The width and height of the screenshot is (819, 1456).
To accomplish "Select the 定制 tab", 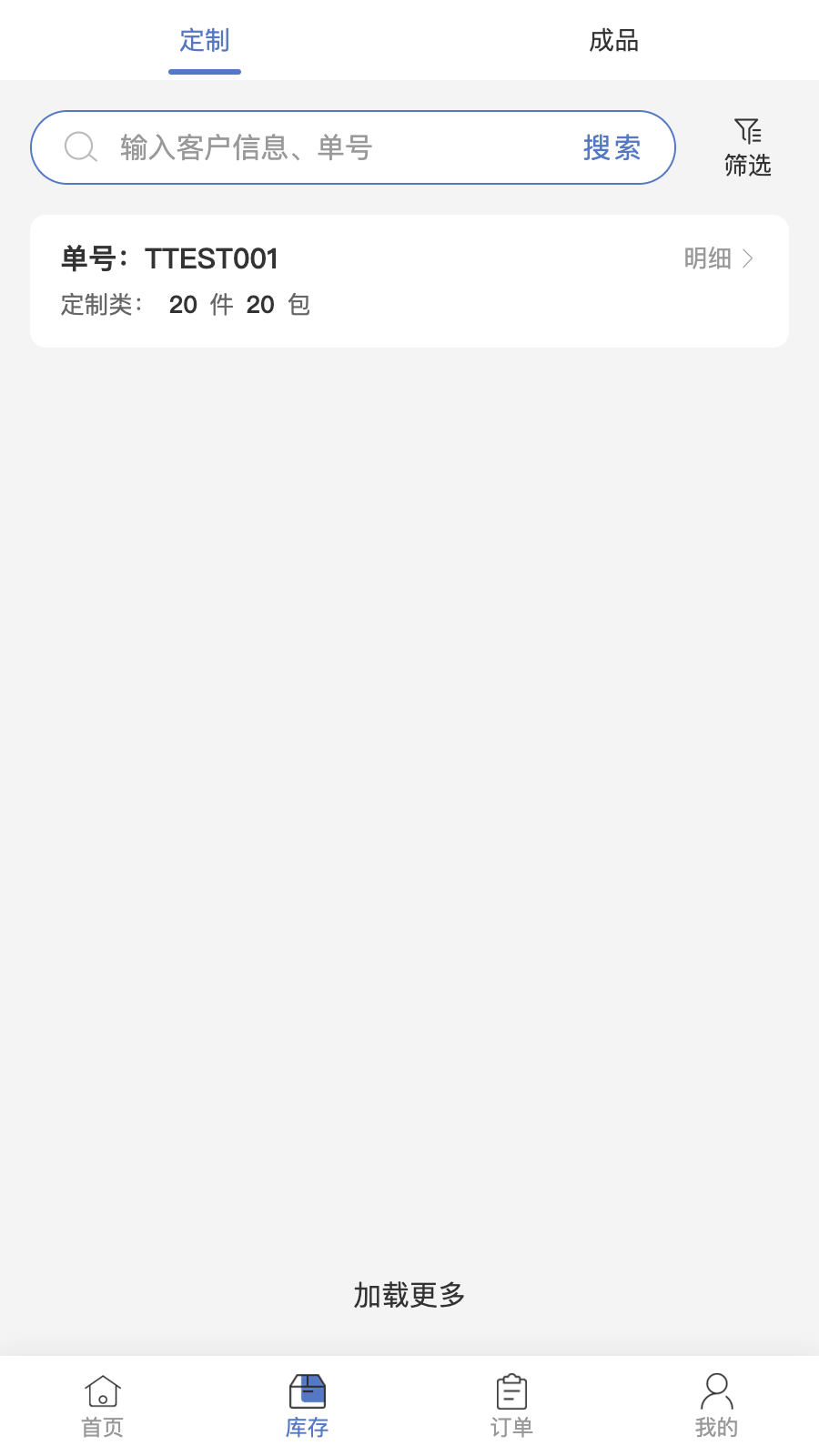I will (205, 41).
